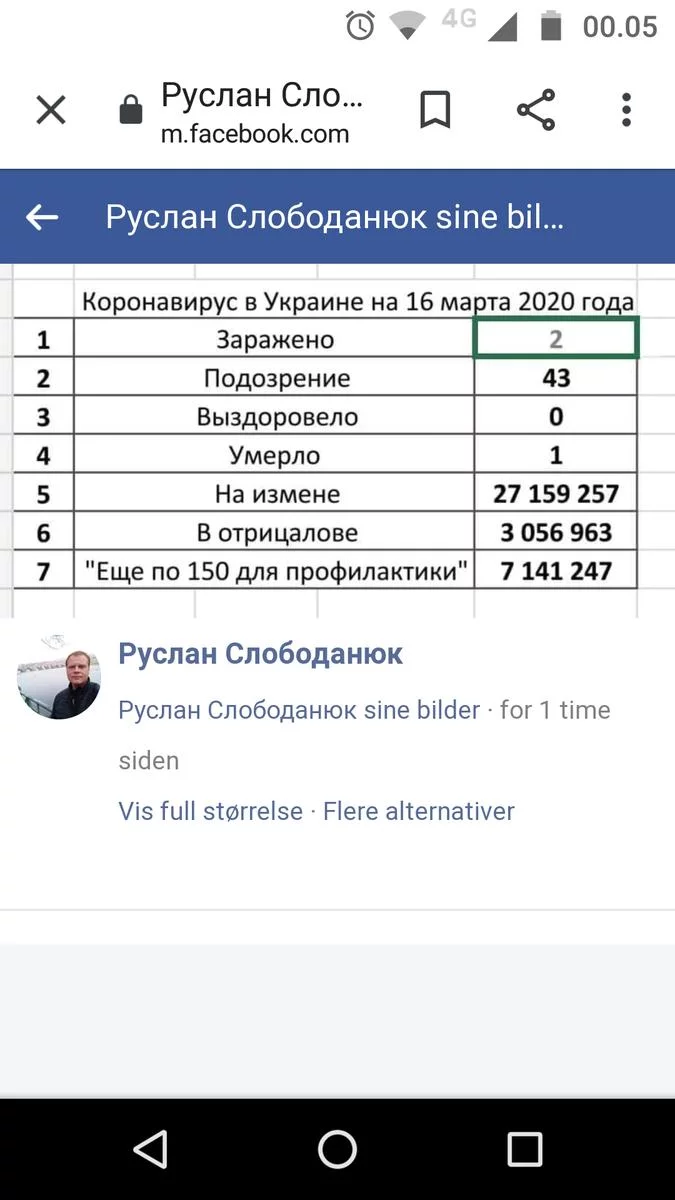Close the browser custom tab
This screenshot has width=675, height=1200.
pyautogui.click(x=51, y=110)
